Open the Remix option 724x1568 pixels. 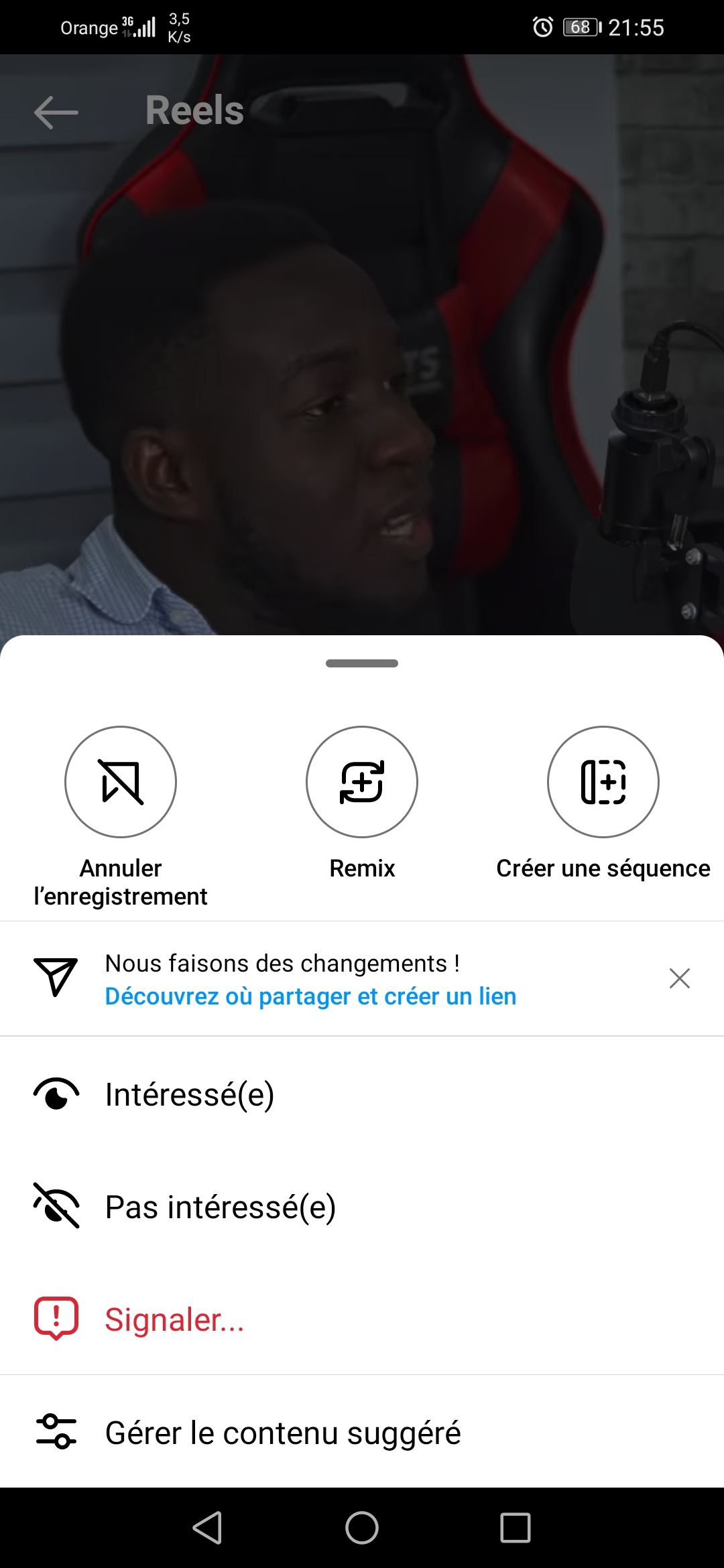(362, 782)
